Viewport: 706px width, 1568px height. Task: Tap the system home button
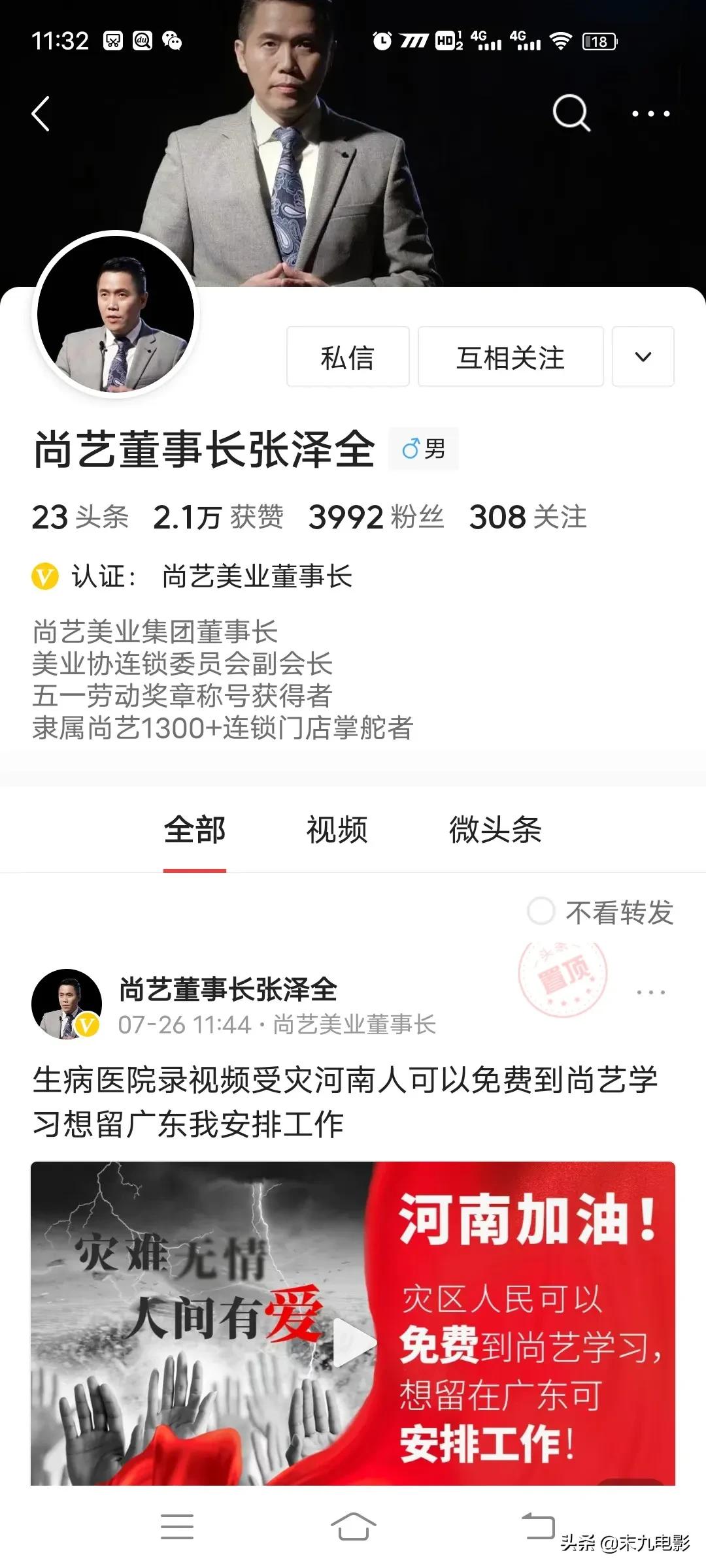[353, 1527]
